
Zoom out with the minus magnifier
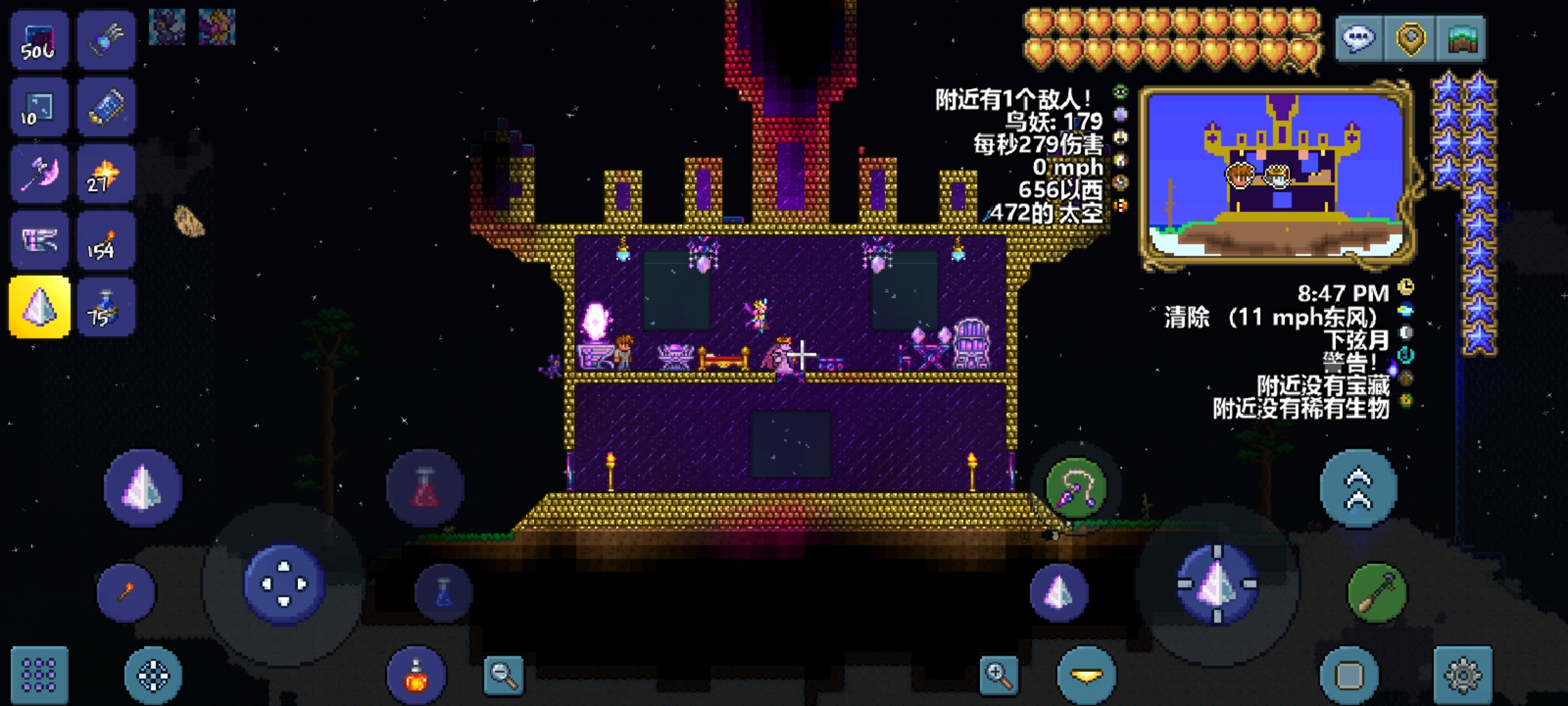[503, 674]
